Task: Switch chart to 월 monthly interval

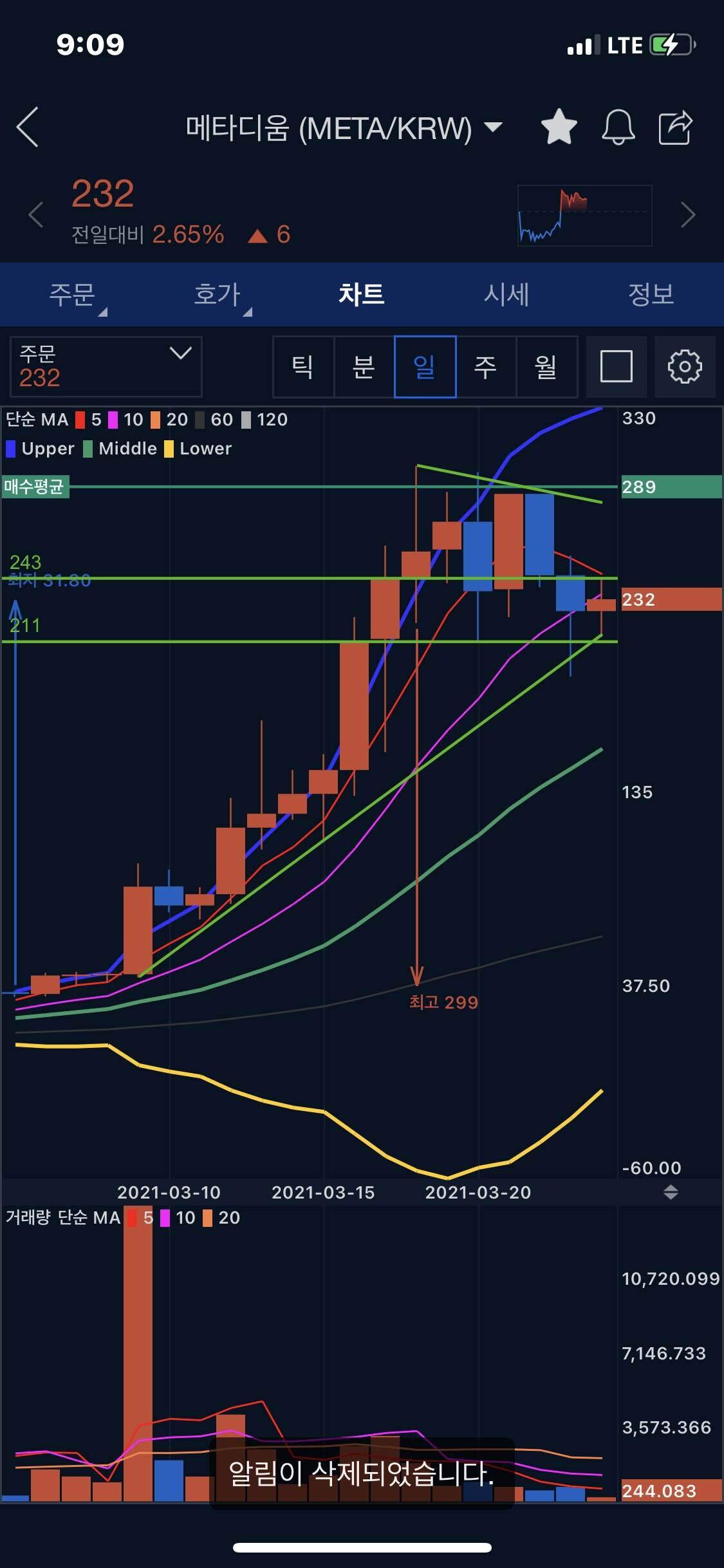Action: [546, 367]
